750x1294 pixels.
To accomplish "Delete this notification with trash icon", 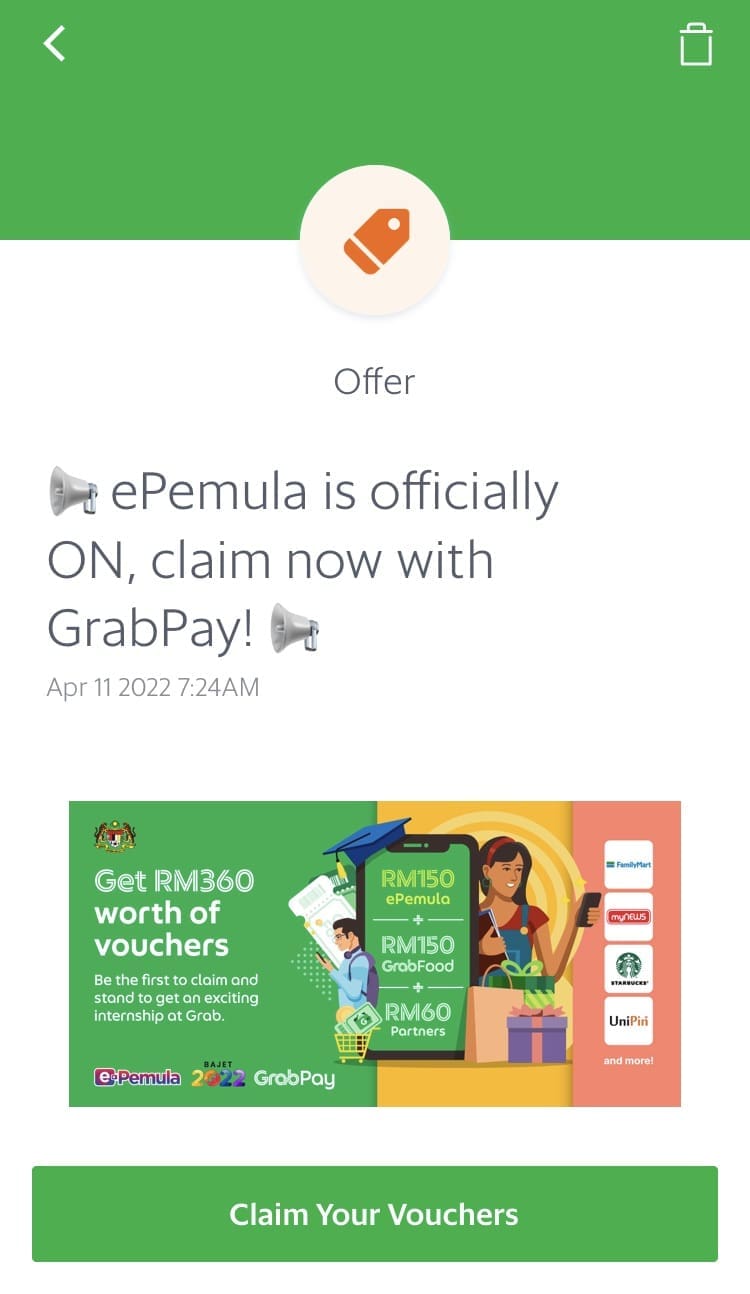I will (696, 45).
